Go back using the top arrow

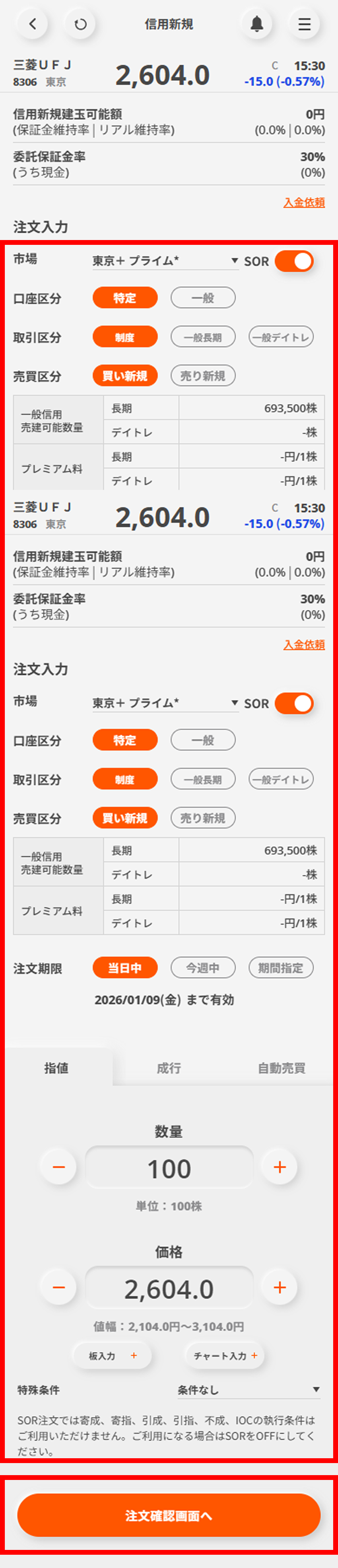(32, 25)
